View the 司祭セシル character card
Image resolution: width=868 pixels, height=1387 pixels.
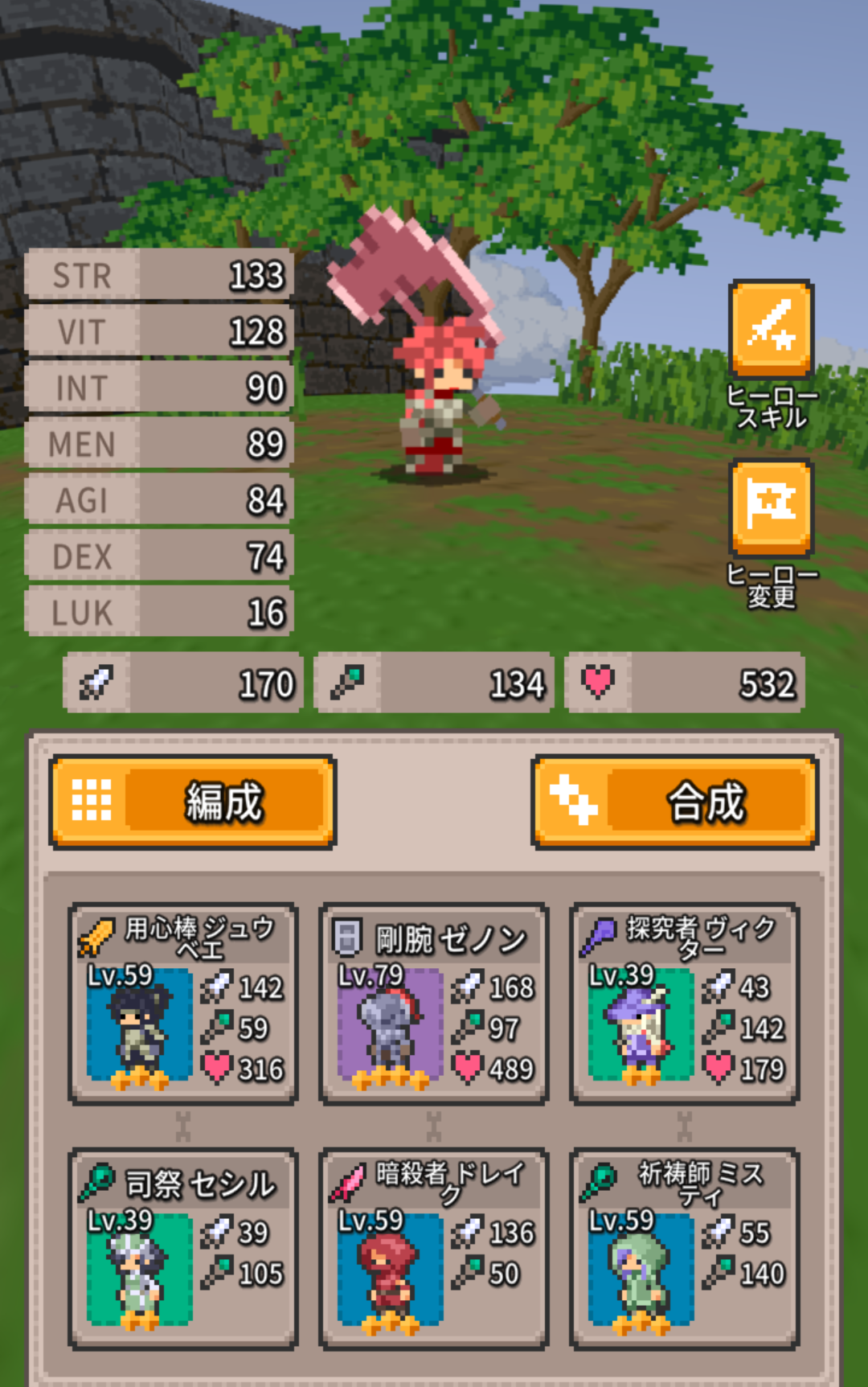point(183,1249)
